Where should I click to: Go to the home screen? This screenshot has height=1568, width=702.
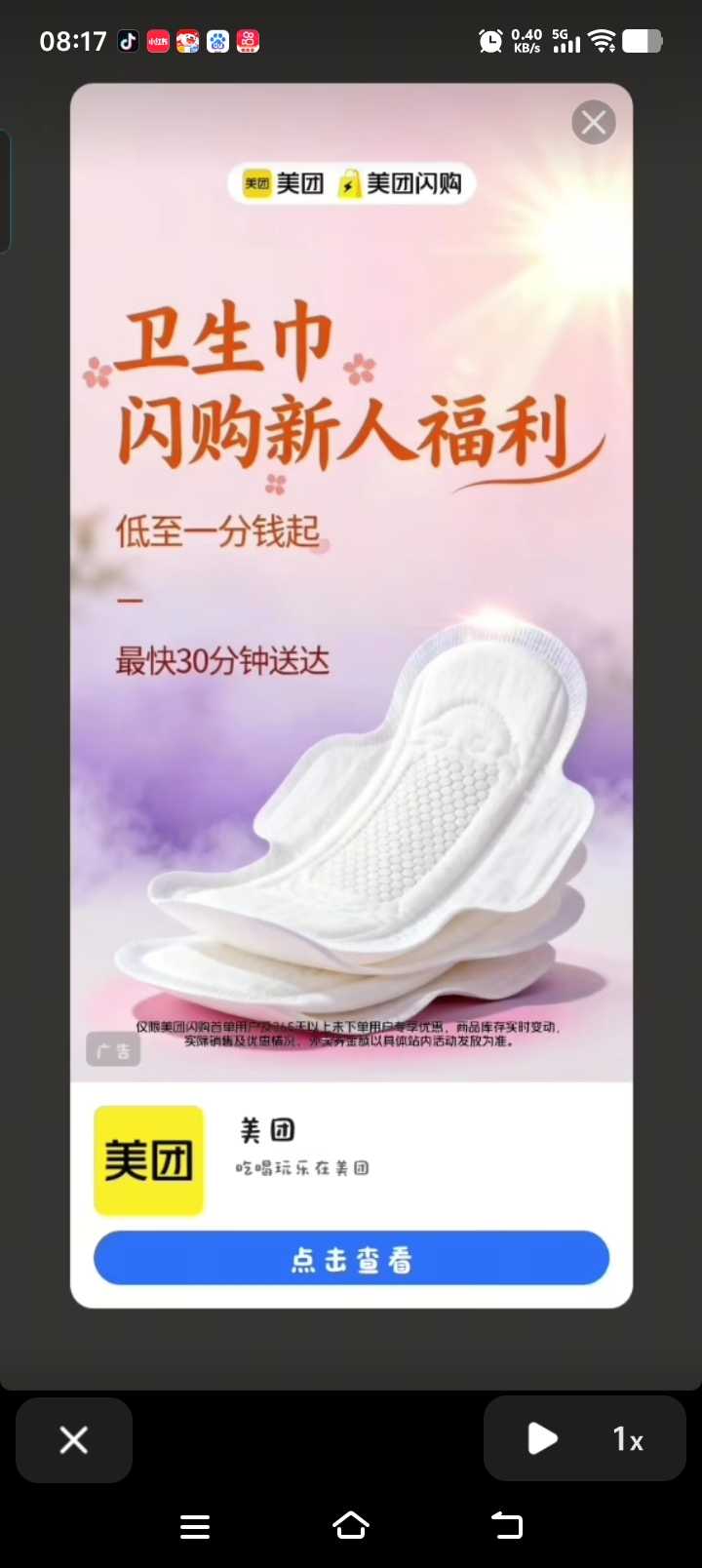click(x=351, y=1525)
